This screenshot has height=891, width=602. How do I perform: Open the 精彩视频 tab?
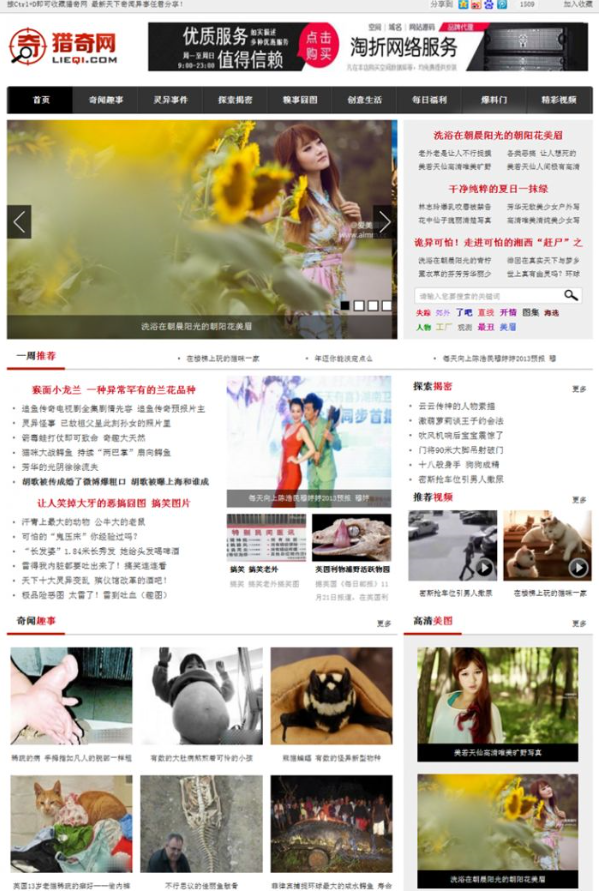[x=559, y=100]
